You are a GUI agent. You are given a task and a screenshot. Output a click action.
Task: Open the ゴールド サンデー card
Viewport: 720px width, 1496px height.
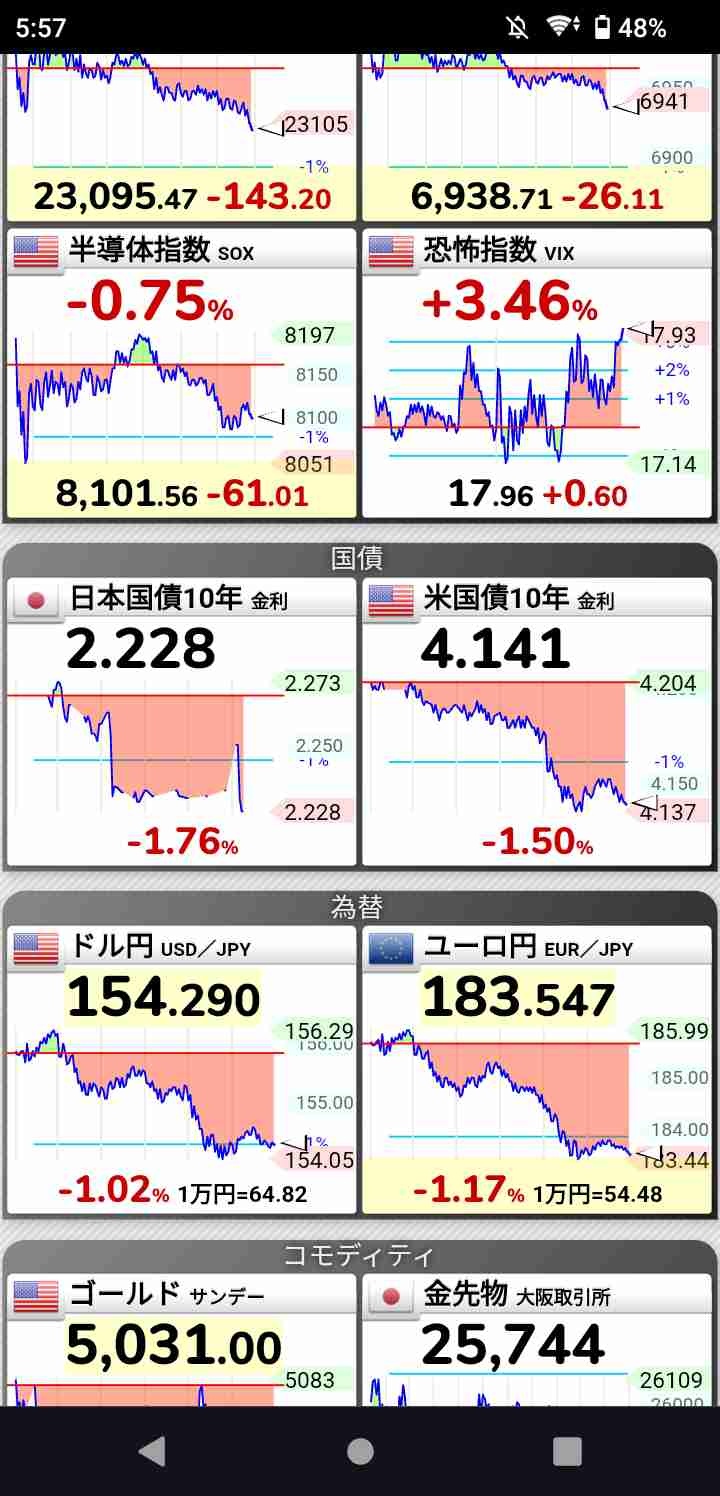[x=181, y=1340]
